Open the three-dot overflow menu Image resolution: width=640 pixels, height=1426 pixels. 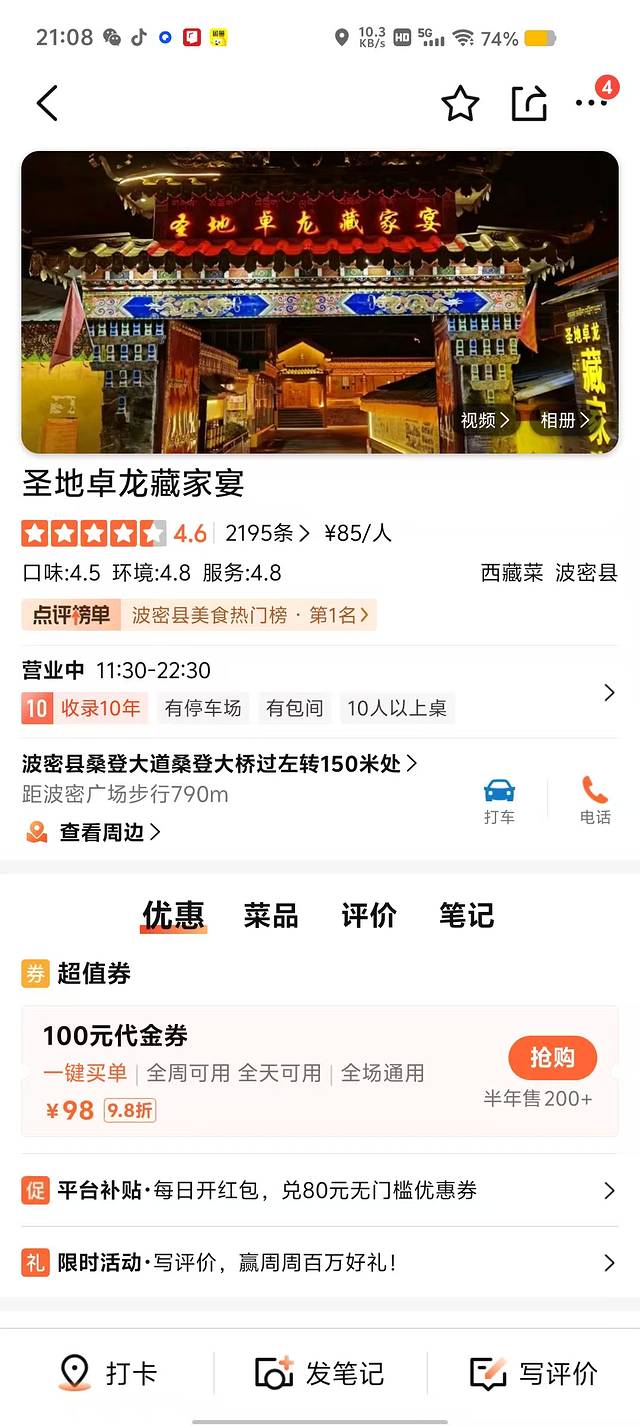point(591,103)
